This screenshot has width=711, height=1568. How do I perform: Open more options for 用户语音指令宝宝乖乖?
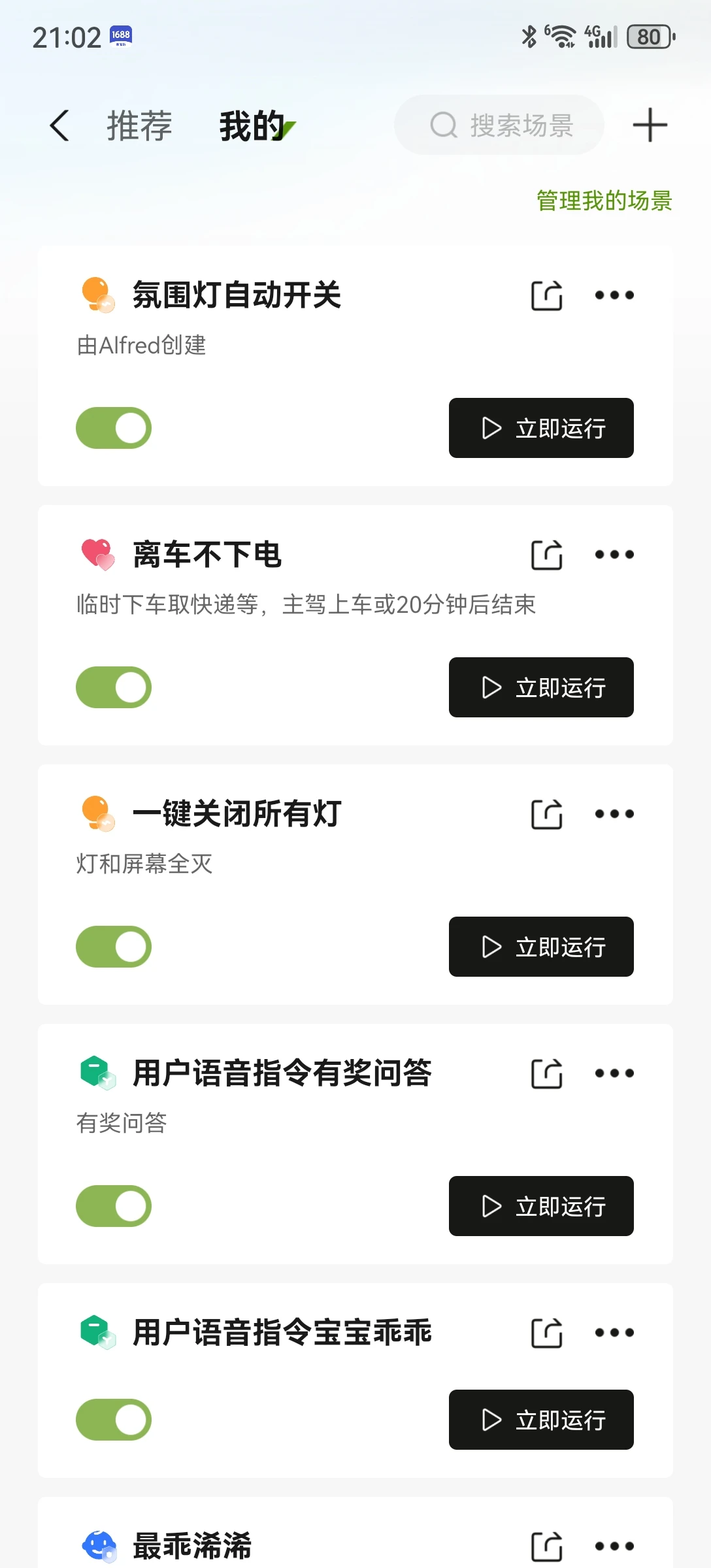[614, 1333]
